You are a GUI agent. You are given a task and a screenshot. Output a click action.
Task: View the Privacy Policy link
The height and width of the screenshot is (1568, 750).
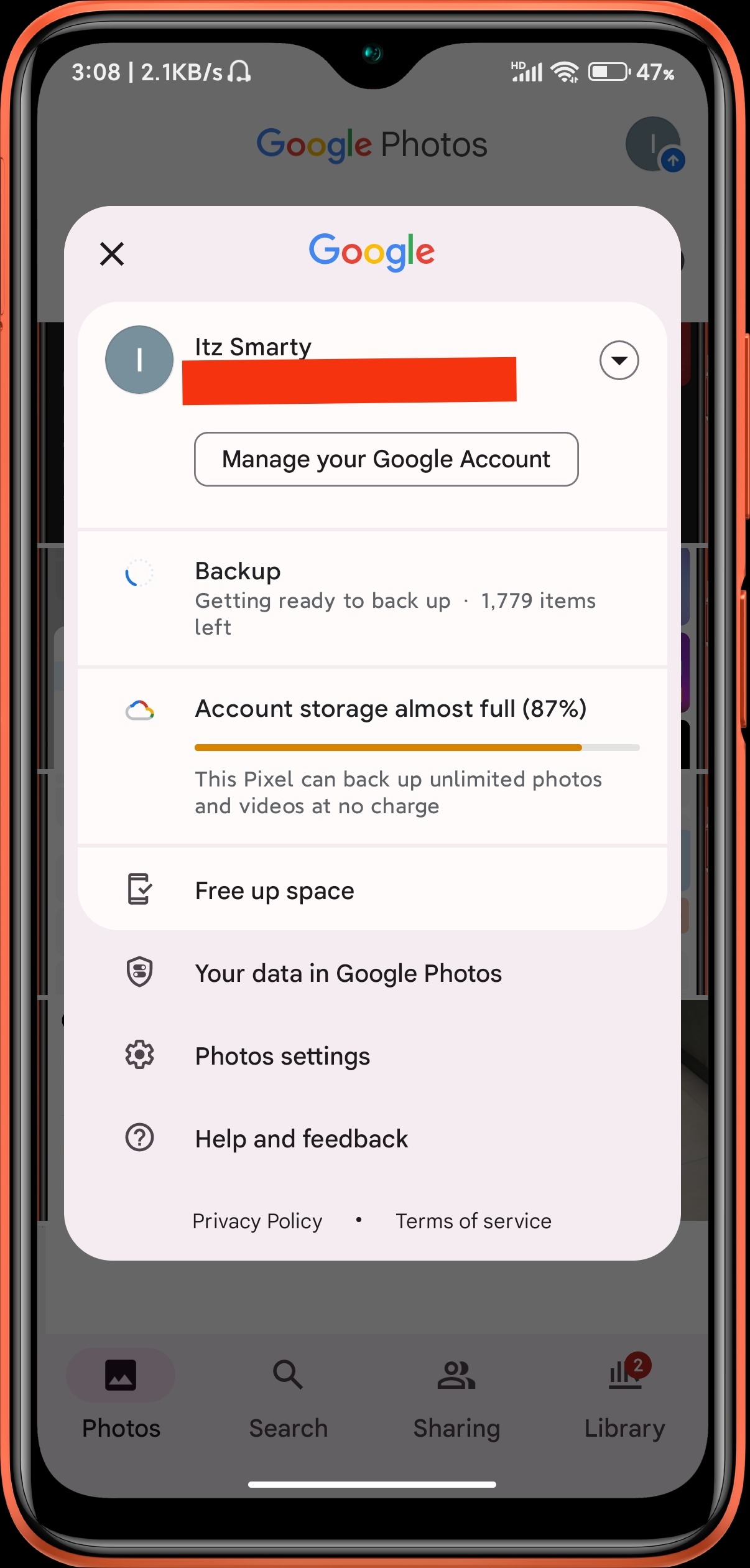coord(257,1221)
